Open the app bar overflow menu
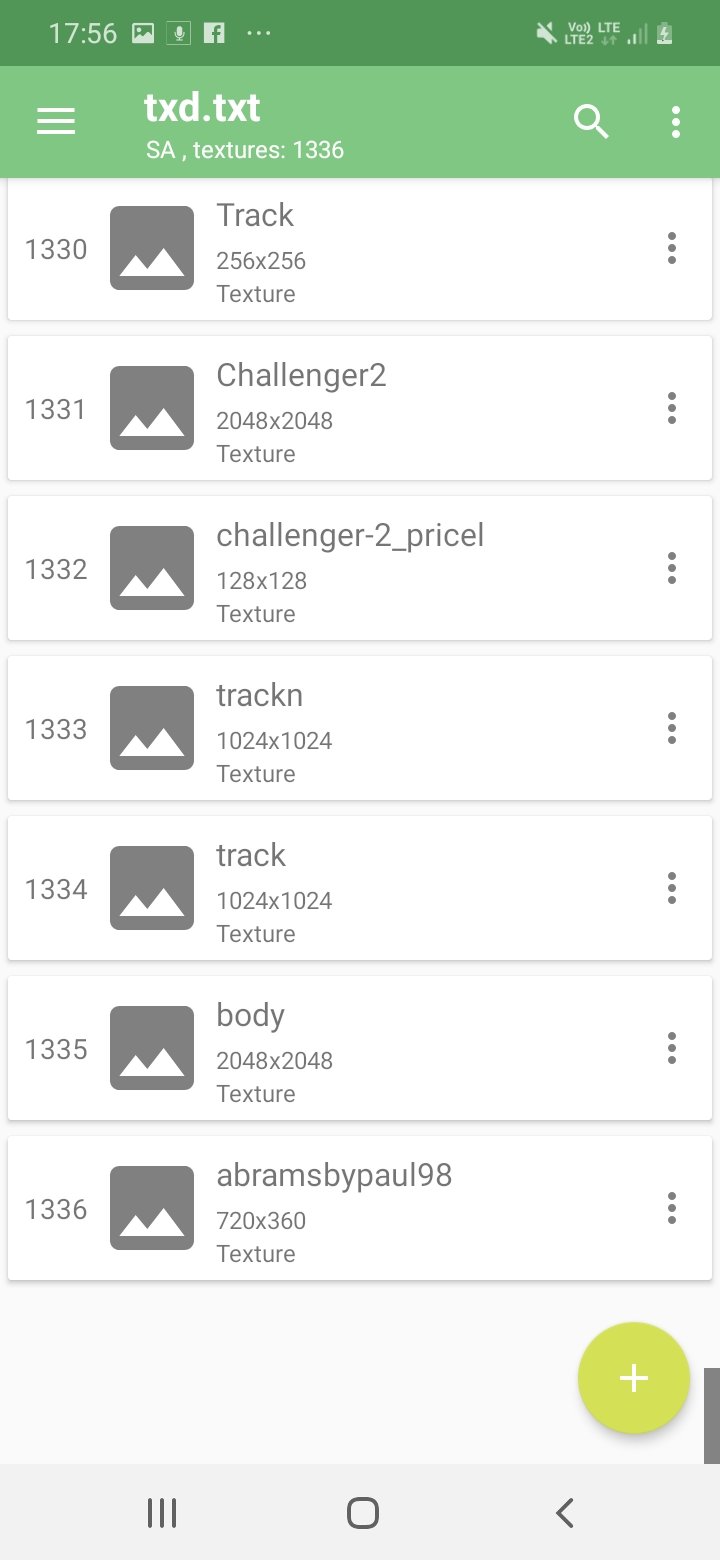This screenshot has width=720, height=1560. point(676,122)
